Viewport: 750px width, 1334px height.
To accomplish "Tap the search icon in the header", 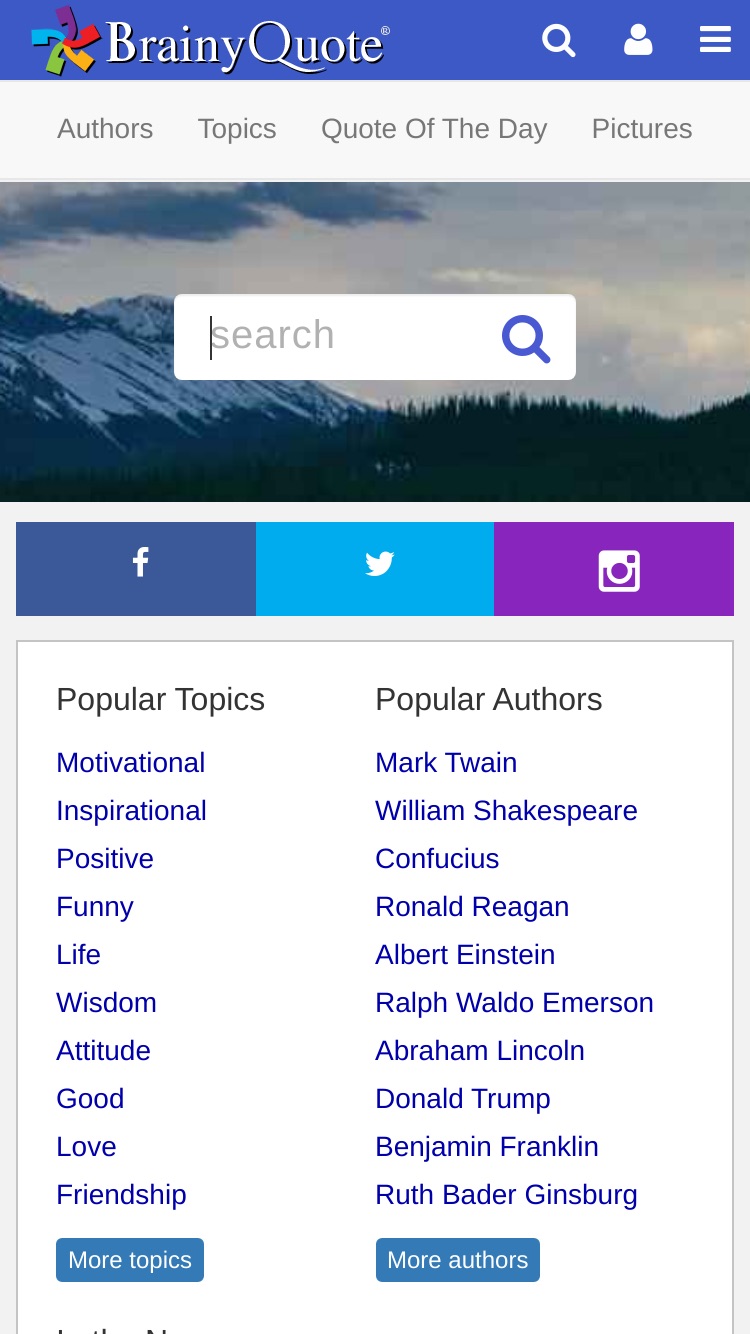I will pyautogui.click(x=558, y=40).
